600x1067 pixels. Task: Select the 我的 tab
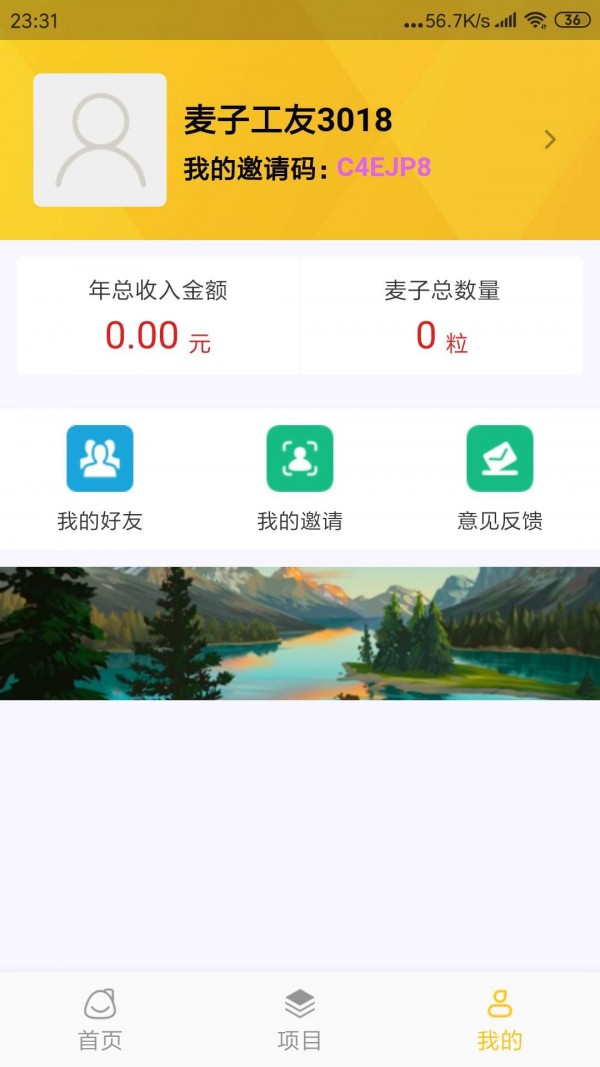500,1018
